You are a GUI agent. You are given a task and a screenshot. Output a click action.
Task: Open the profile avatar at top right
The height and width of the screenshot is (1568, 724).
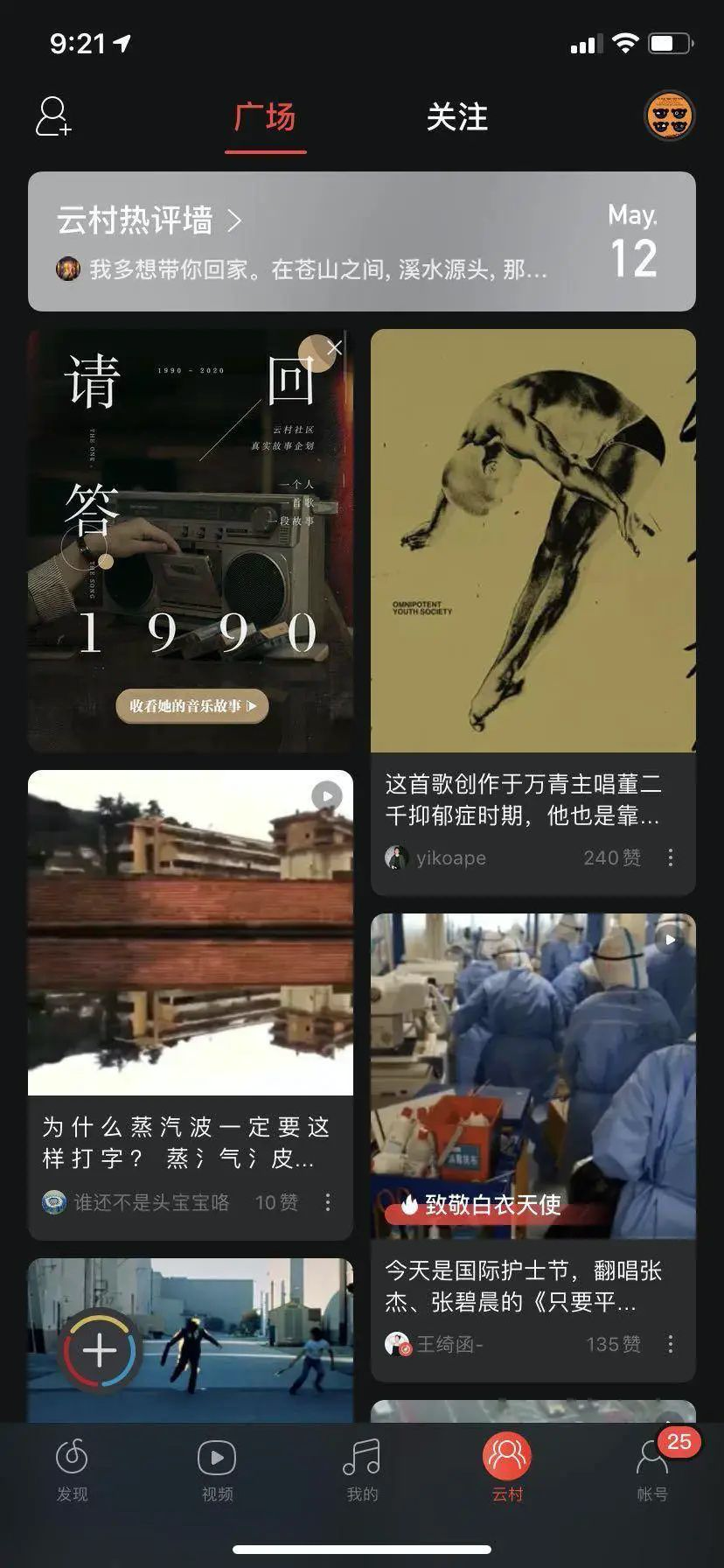click(x=670, y=116)
